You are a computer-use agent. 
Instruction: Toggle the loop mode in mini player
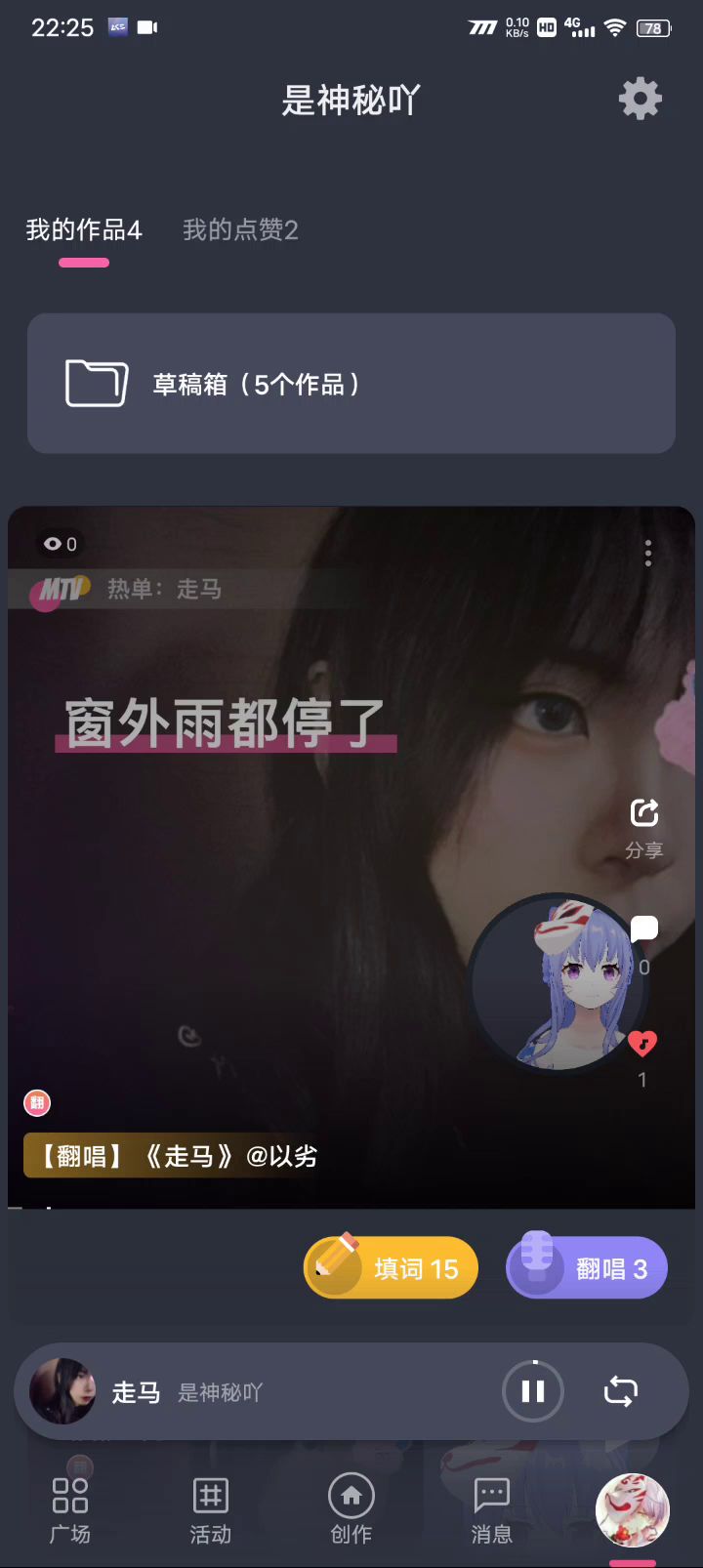click(621, 1391)
